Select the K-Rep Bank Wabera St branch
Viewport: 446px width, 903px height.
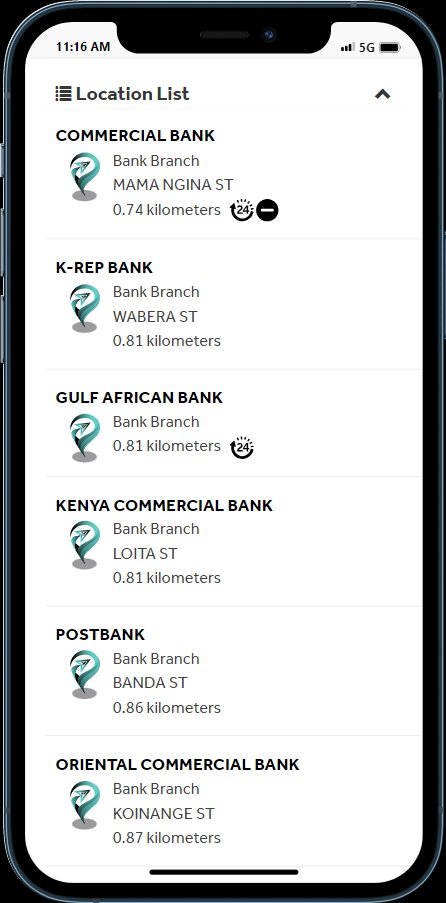[x=233, y=304]
